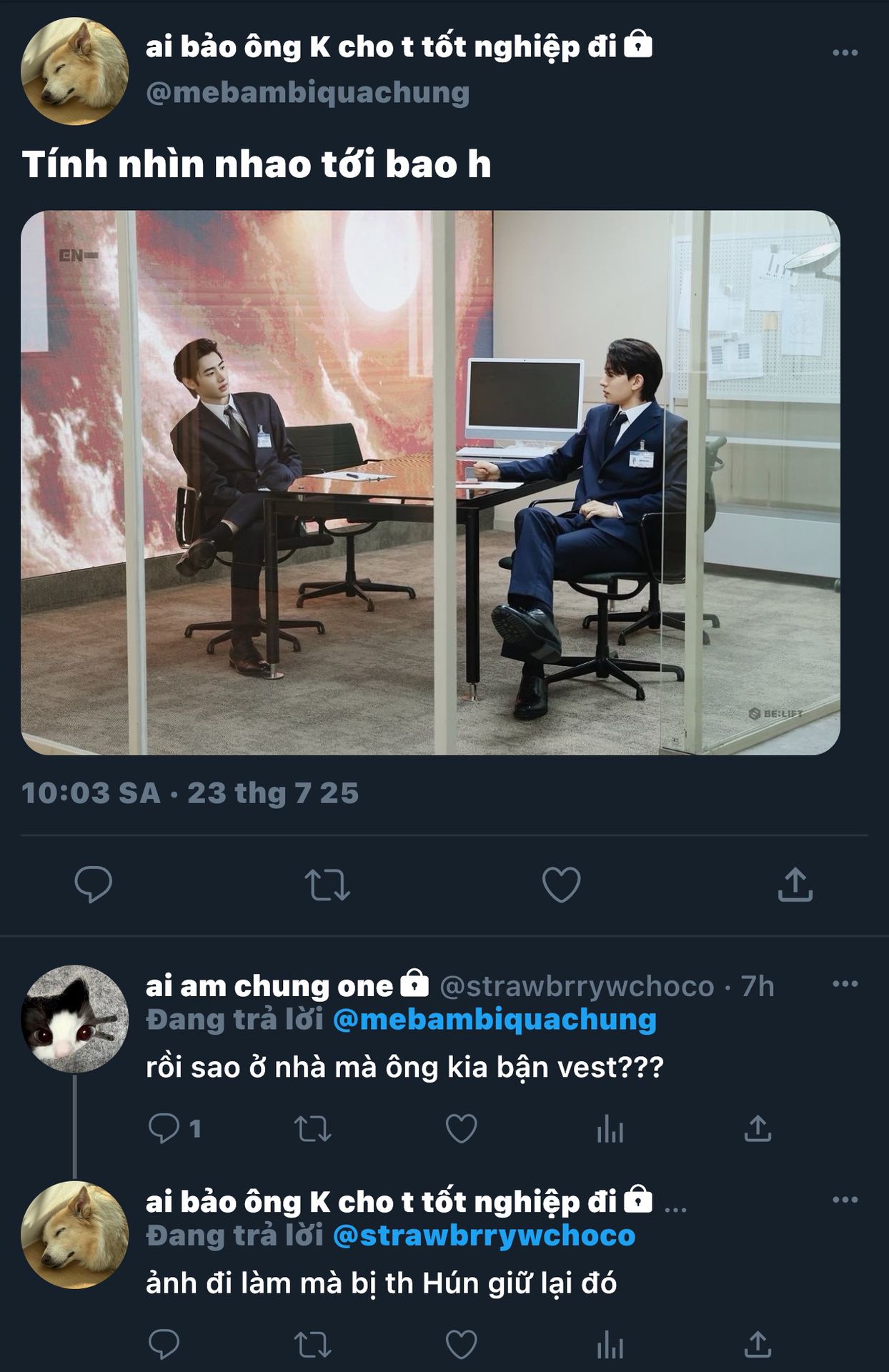Open overflow menu on the main tweet
This screenshot has height=1372, width=889.
[845, 53]
